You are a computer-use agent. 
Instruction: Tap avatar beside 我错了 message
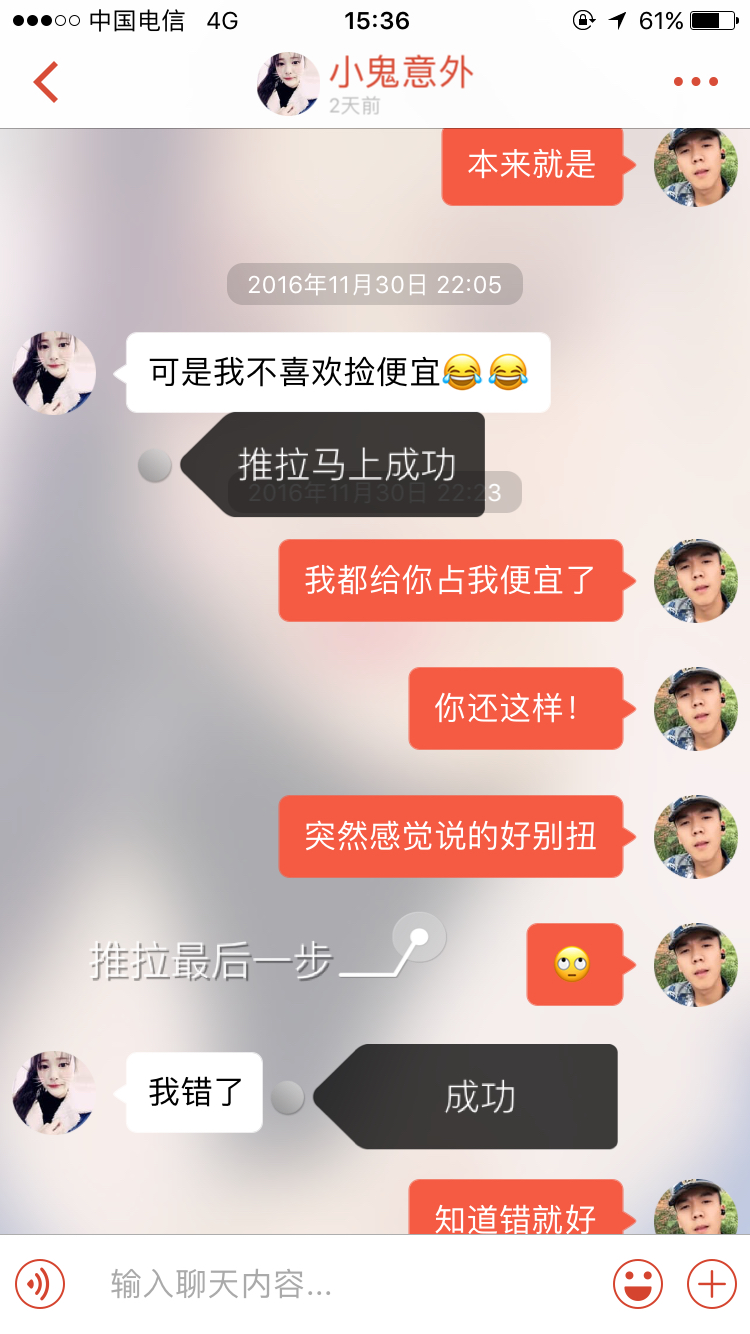[54, 1092]
